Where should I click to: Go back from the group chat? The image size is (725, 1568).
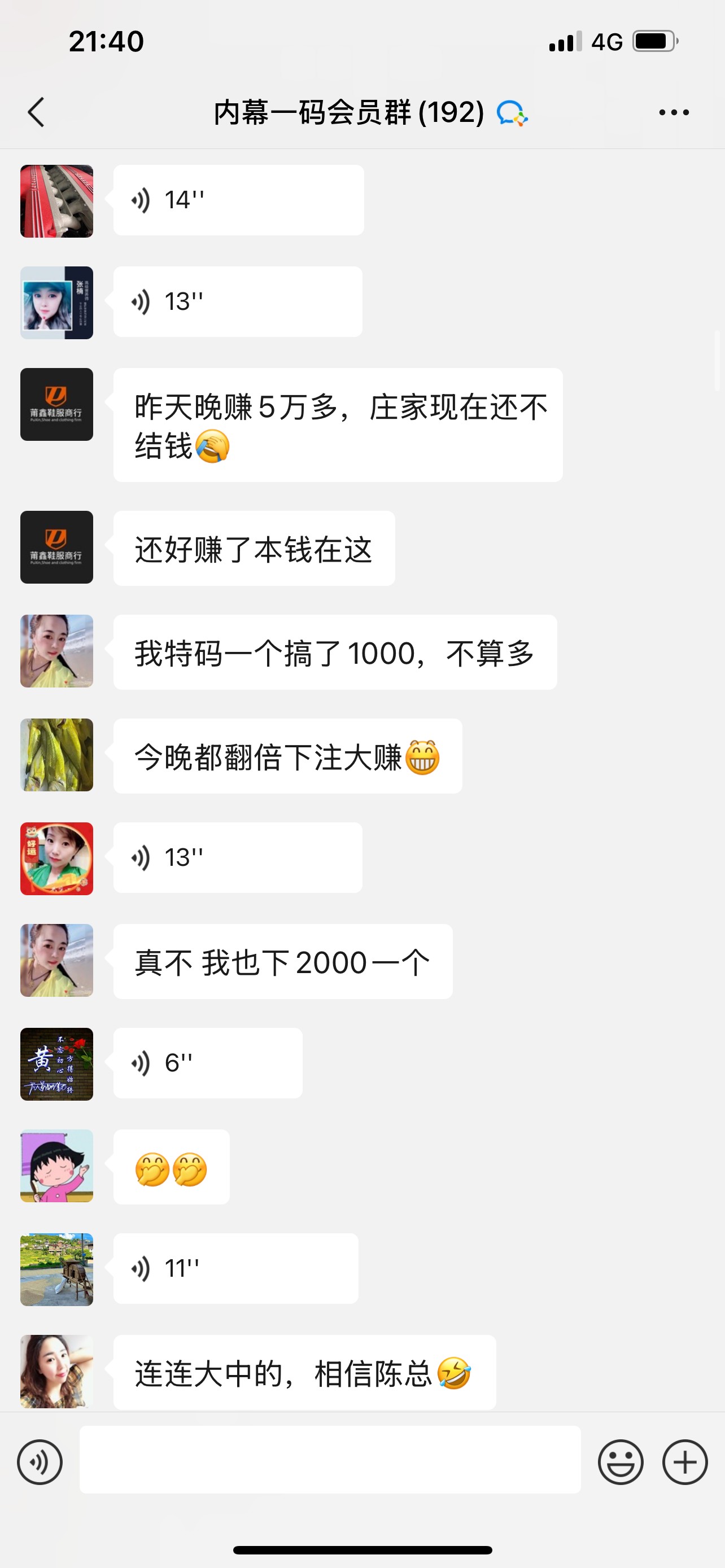[x=37, y=113]
